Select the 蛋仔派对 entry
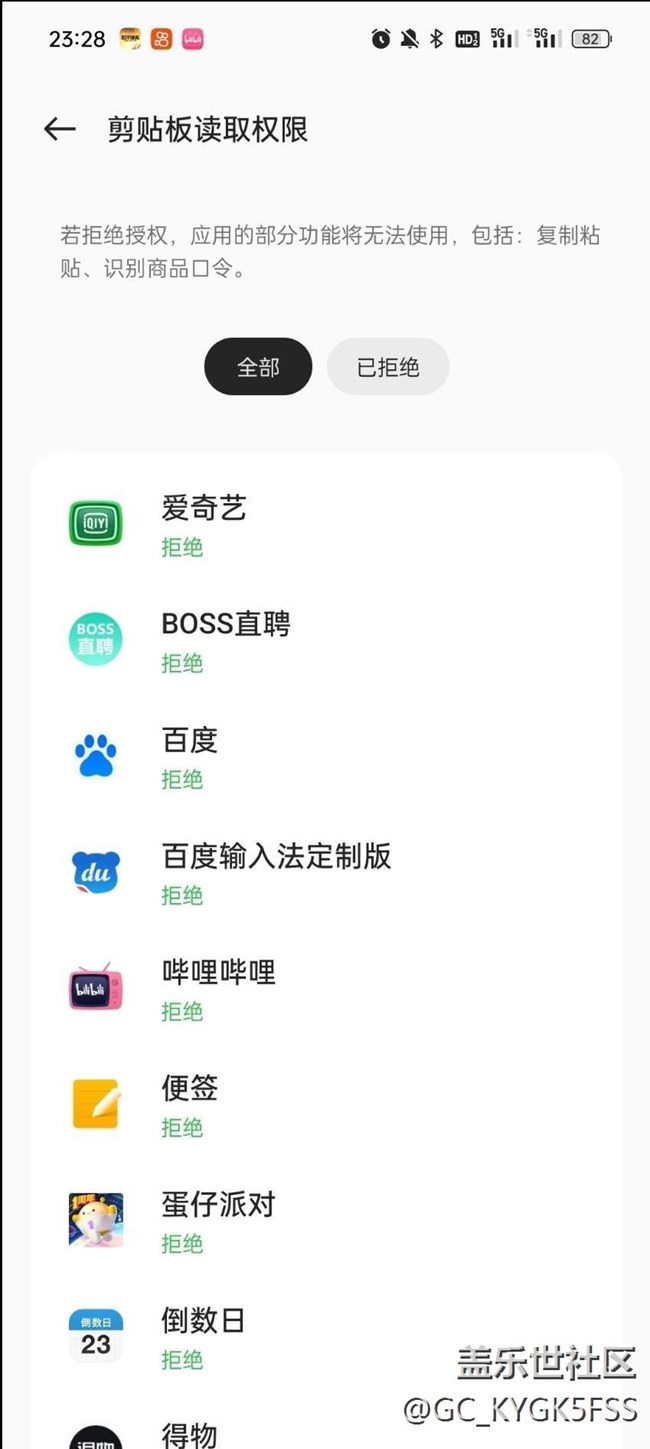Image resolution: width=650 pixels, height=1449 pixels. pyautogui.click(x=326, y=1220)
